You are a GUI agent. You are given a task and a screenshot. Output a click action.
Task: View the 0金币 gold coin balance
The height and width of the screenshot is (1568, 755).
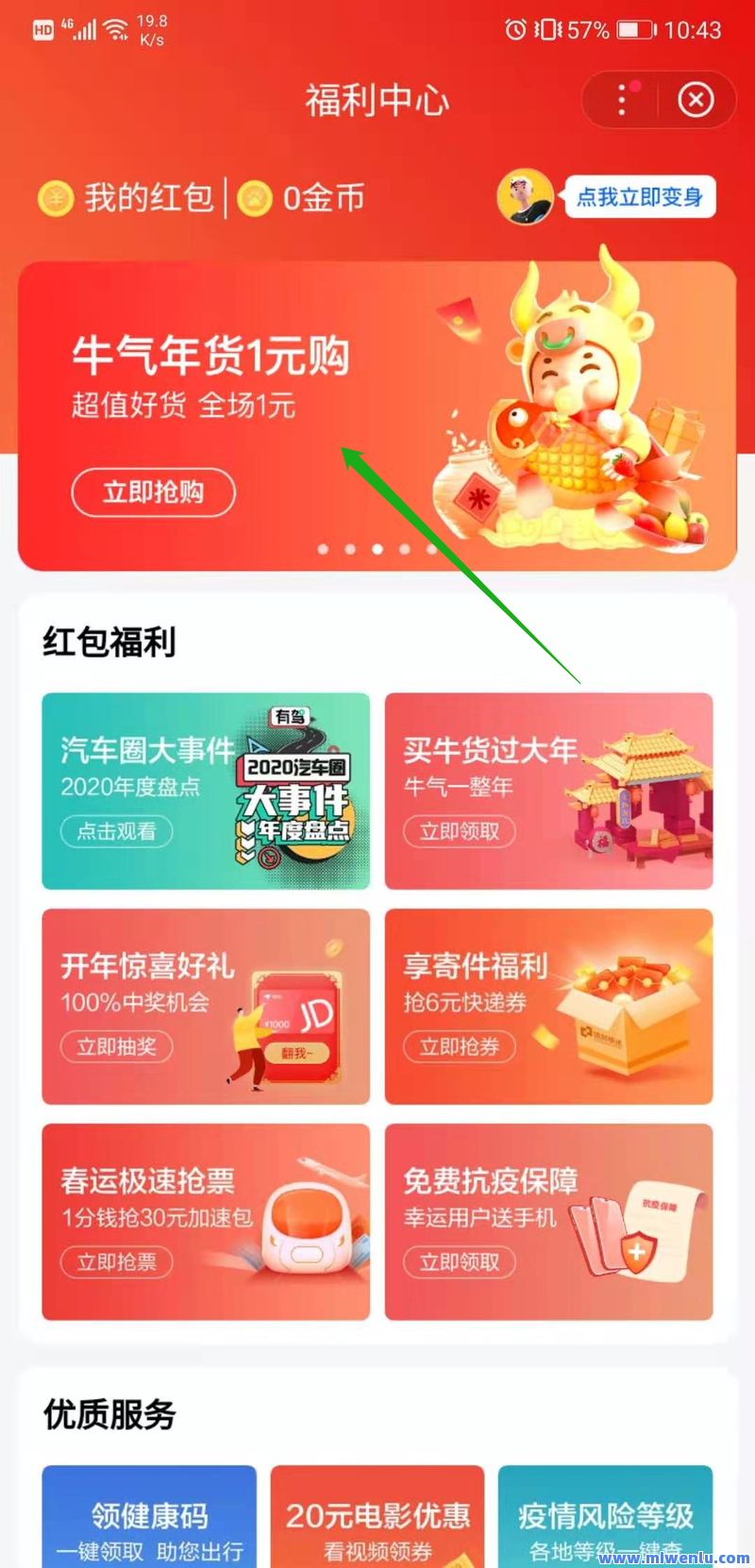point(300,198)
